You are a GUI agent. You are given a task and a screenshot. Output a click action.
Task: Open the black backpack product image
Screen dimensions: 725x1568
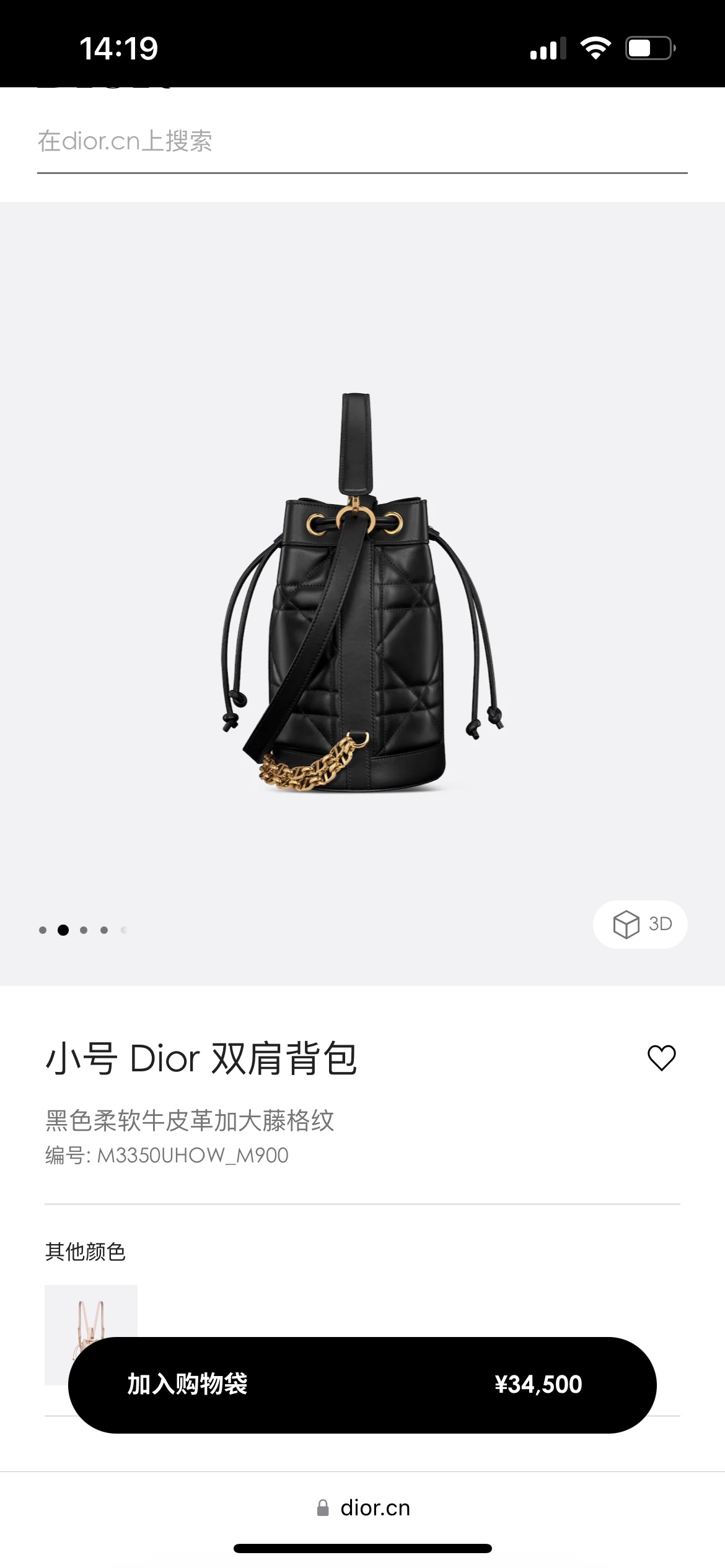tap(362, 593)
